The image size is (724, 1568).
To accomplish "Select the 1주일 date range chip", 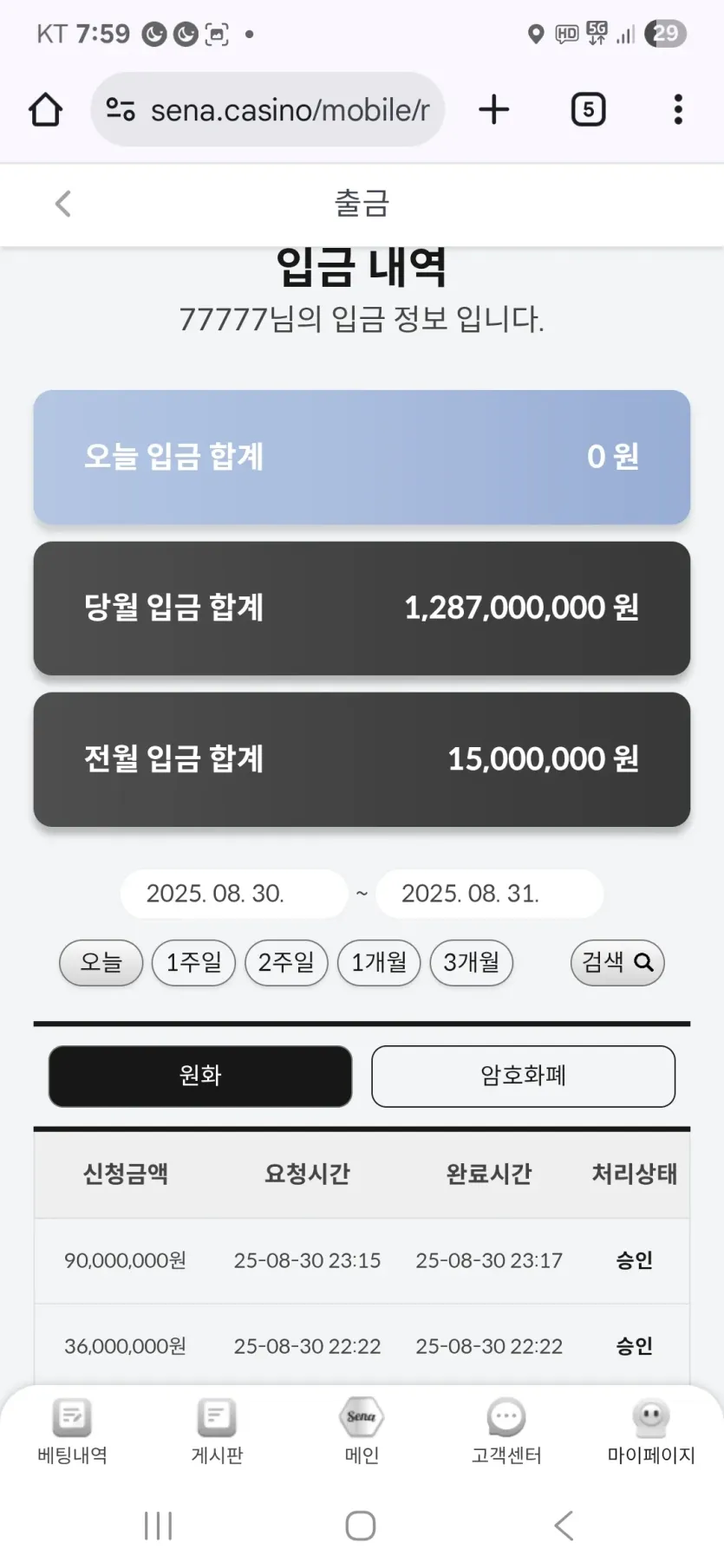I will (194, 963).
